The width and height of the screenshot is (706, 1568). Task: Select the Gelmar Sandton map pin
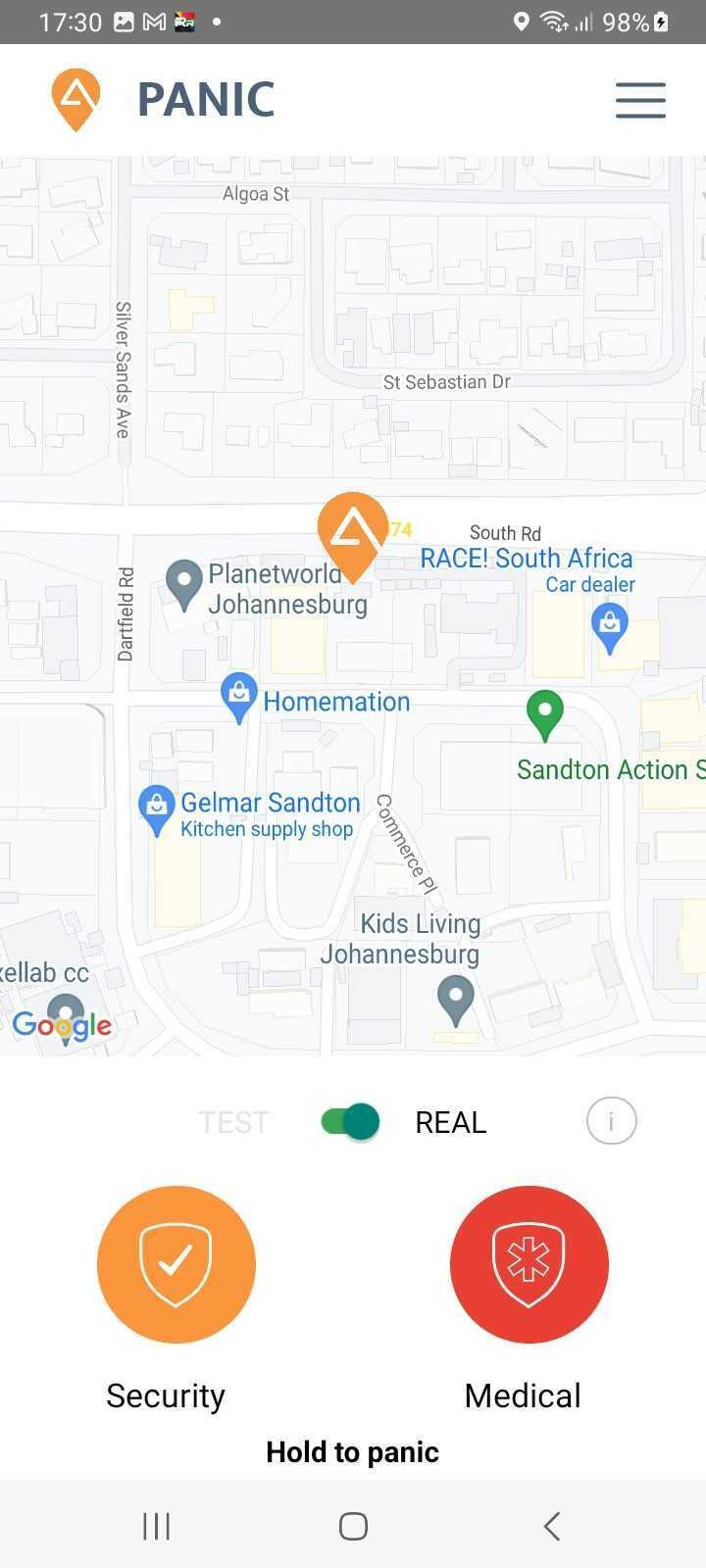(157, 810)
